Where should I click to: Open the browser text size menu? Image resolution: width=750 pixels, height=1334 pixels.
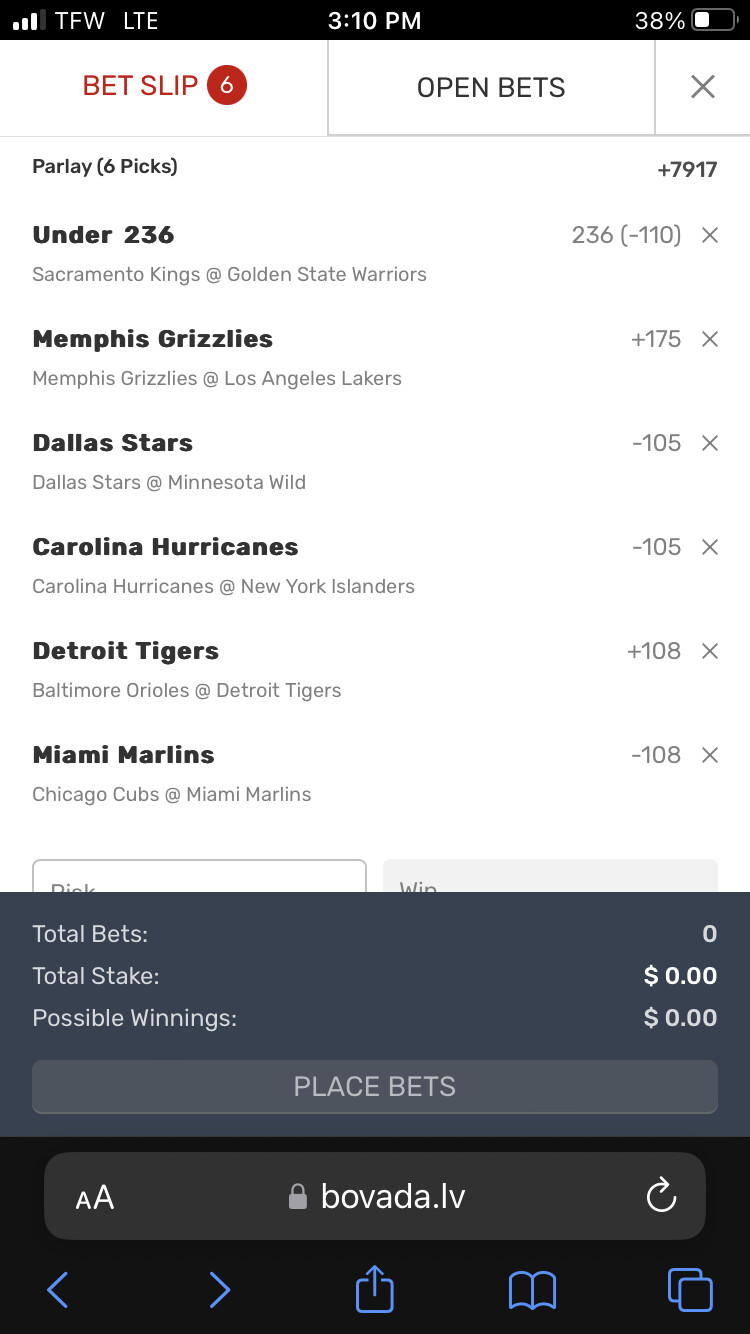(95, 1197)
